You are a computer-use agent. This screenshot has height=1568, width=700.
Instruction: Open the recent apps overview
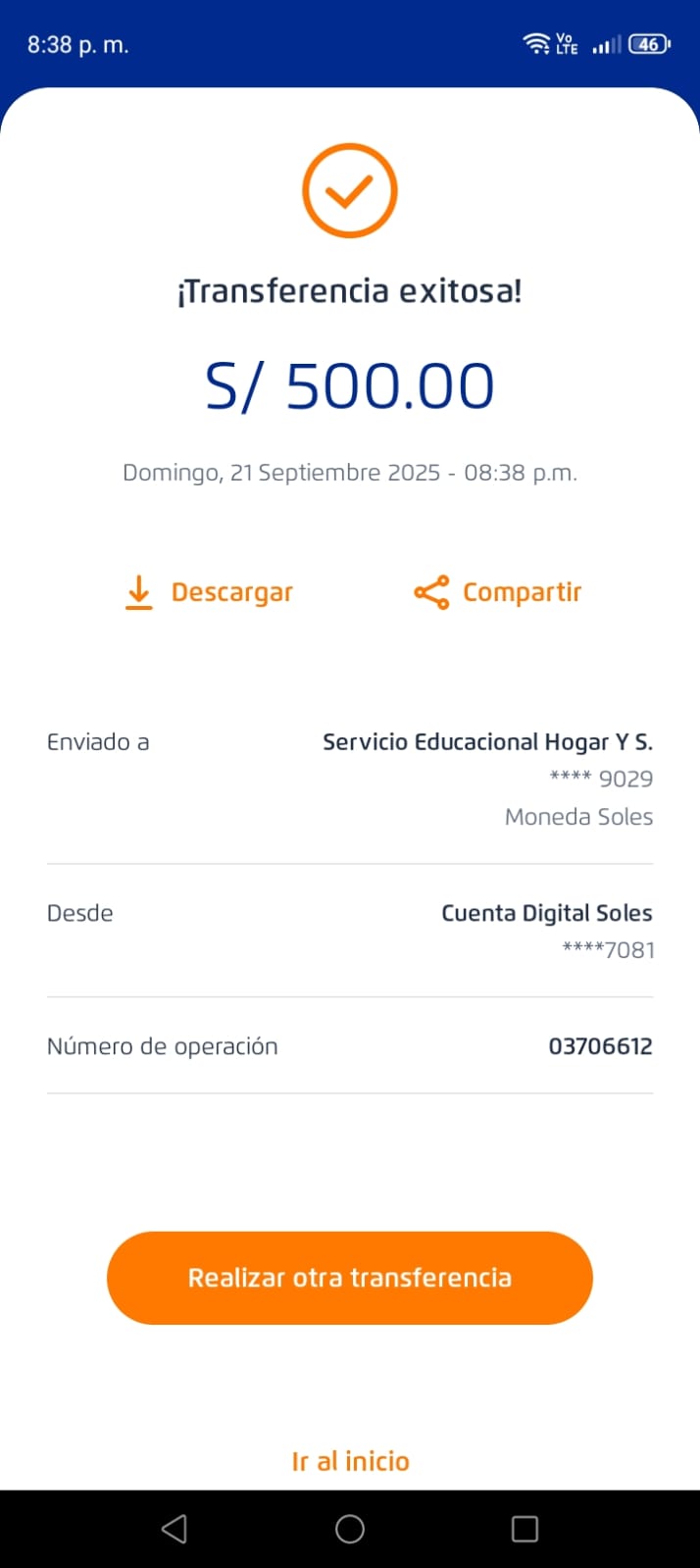click(x=525, y=1529)
